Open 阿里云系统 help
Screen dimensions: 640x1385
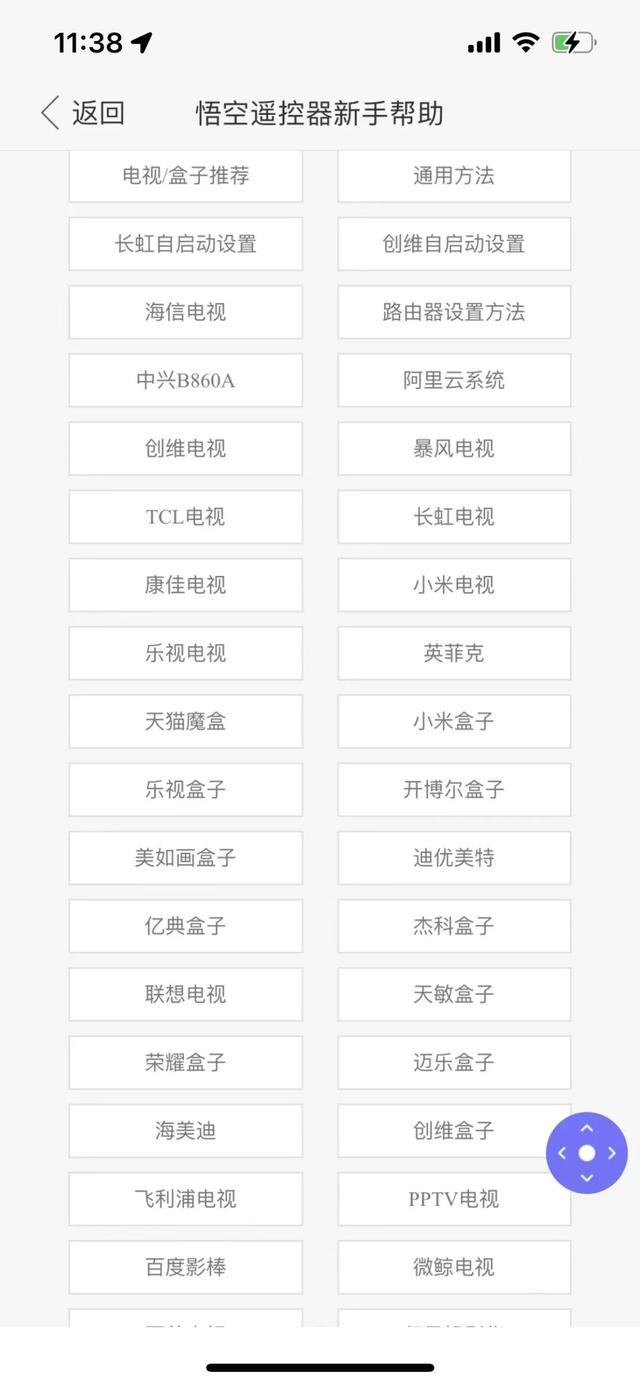click(x=454, y=380)
